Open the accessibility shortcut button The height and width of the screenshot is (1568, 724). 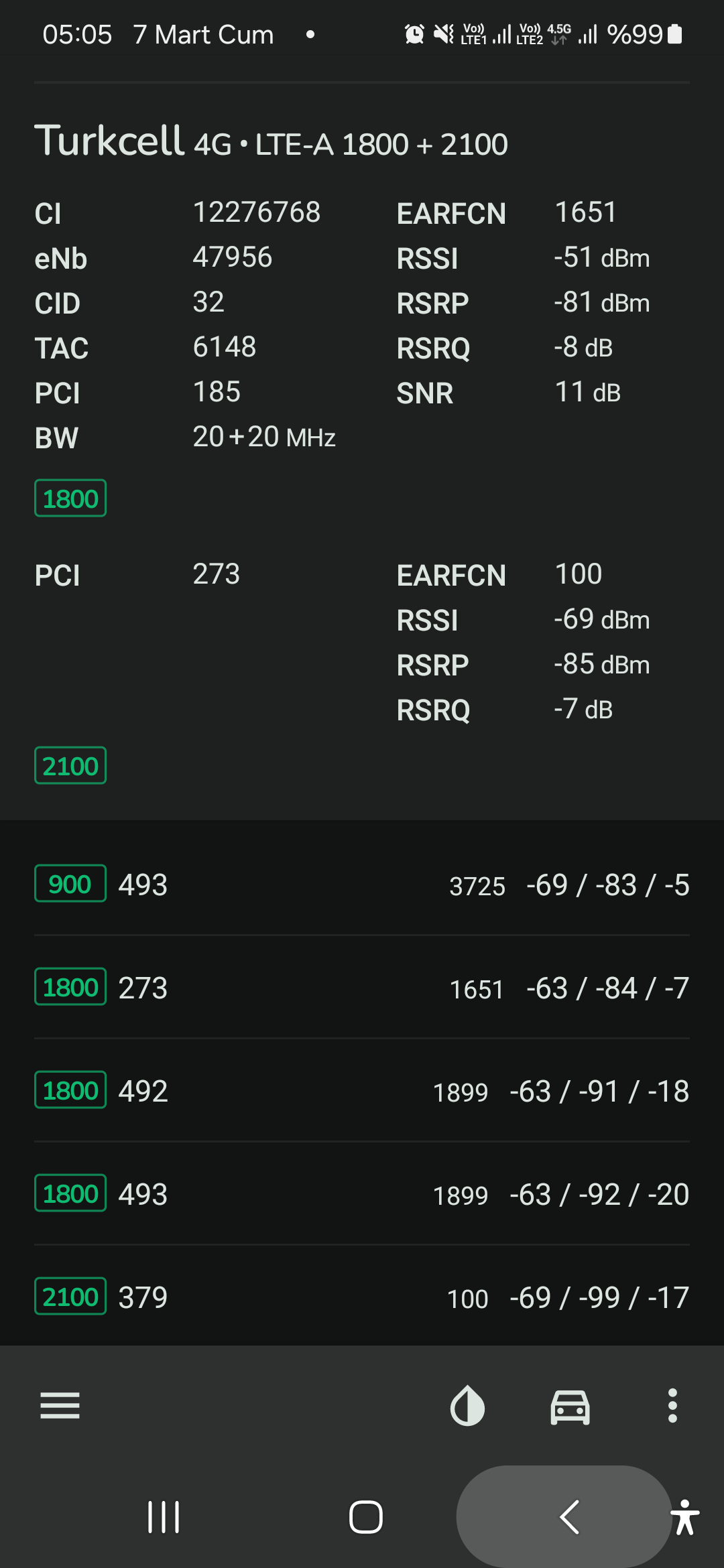[685, 1517]
